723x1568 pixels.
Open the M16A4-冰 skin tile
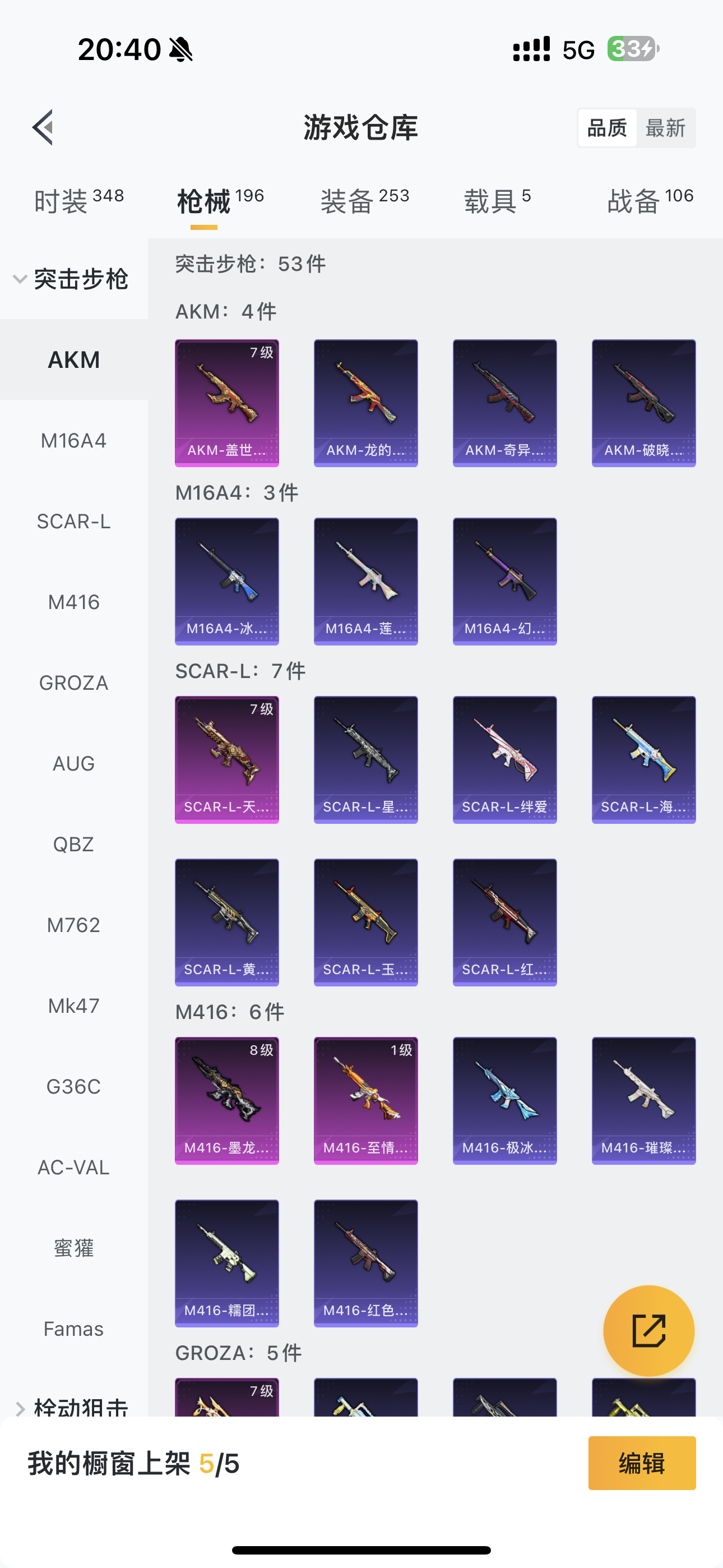coord(227,582)
